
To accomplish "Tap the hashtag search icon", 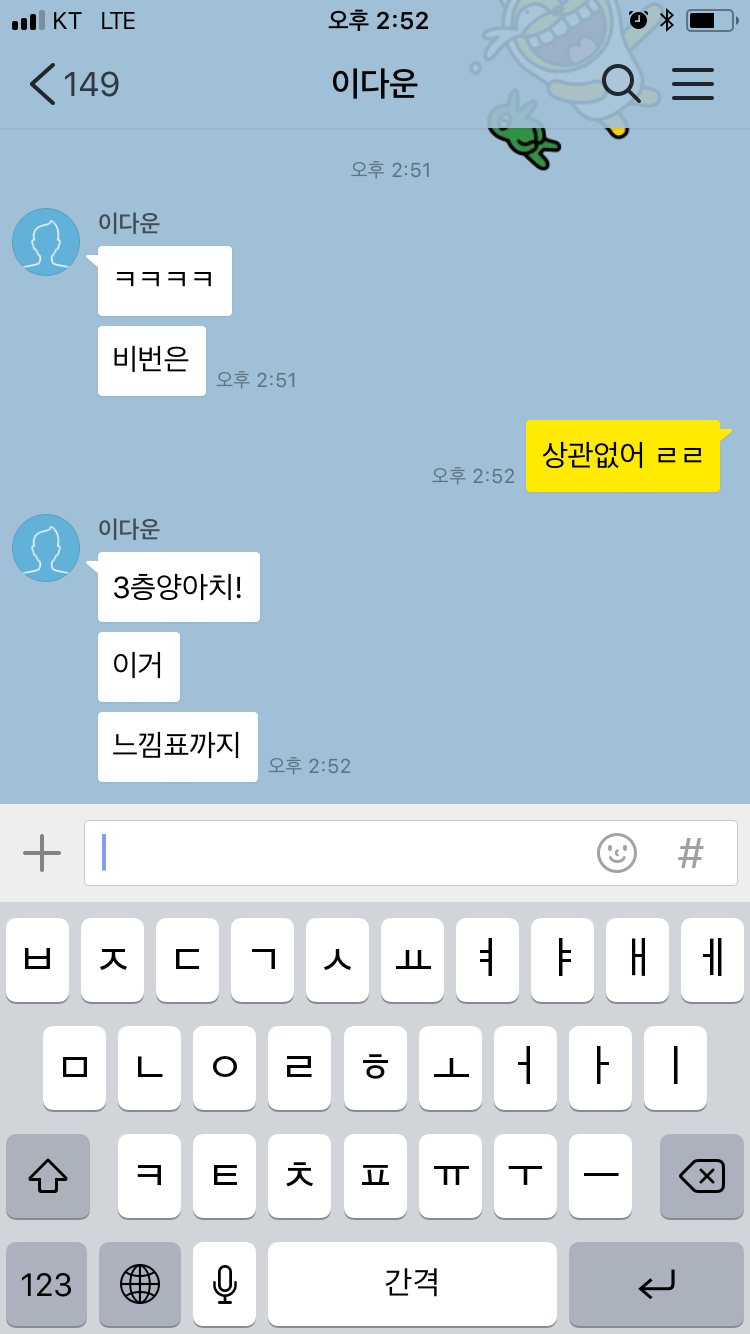I will (x=691, y=853).
